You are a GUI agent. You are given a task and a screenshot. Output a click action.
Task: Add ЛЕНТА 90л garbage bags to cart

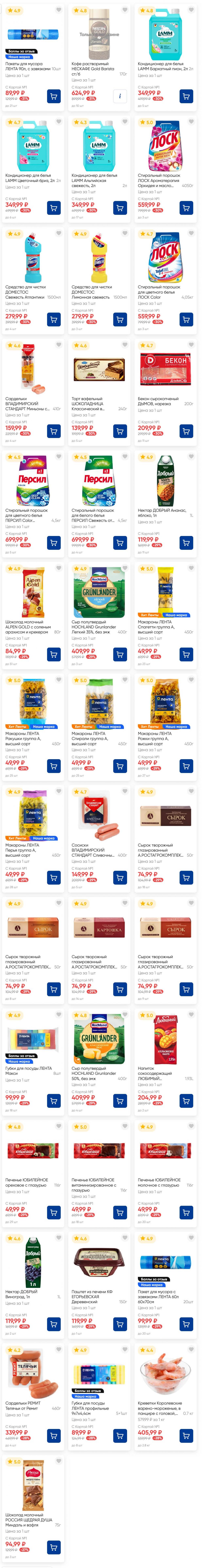point(54,96)
